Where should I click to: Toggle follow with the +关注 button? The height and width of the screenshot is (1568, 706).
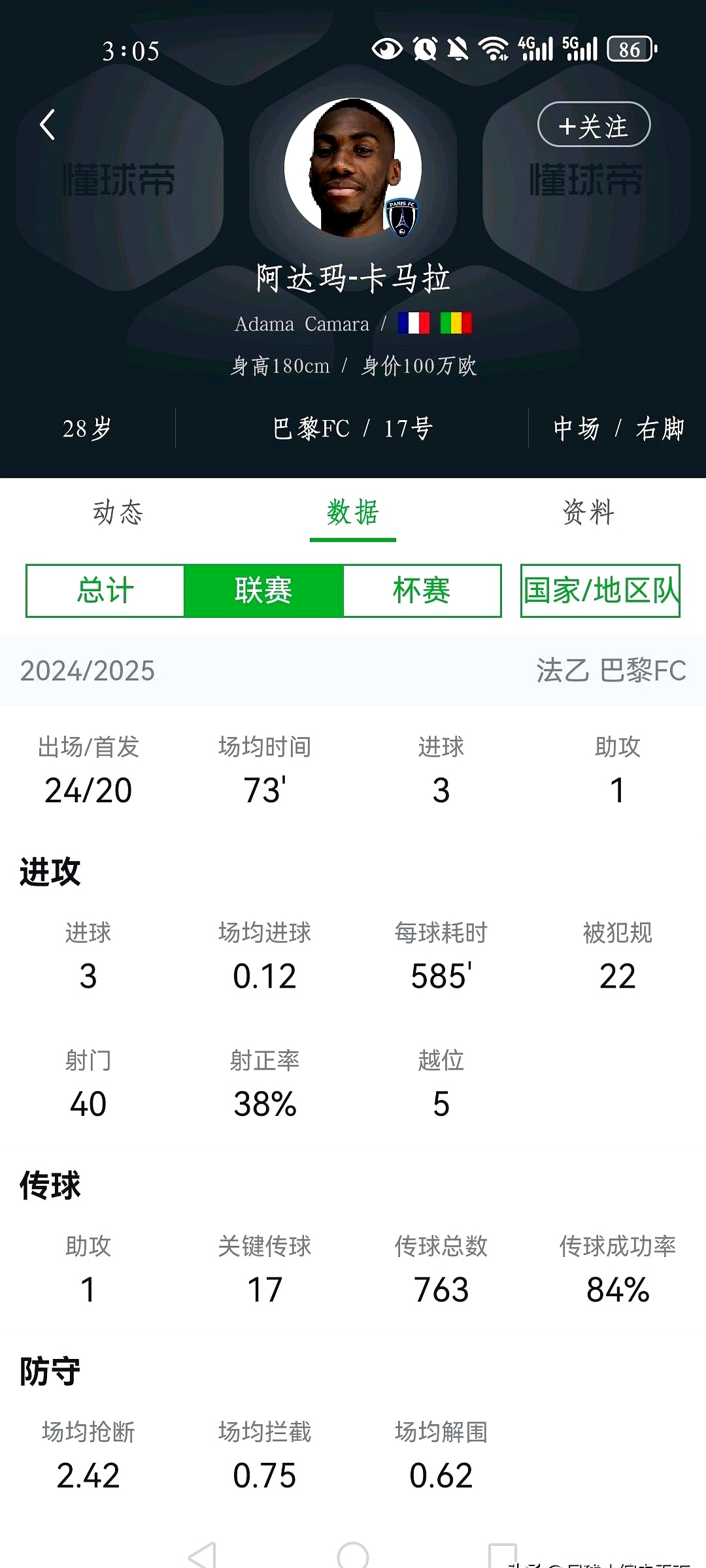[593, 125]
